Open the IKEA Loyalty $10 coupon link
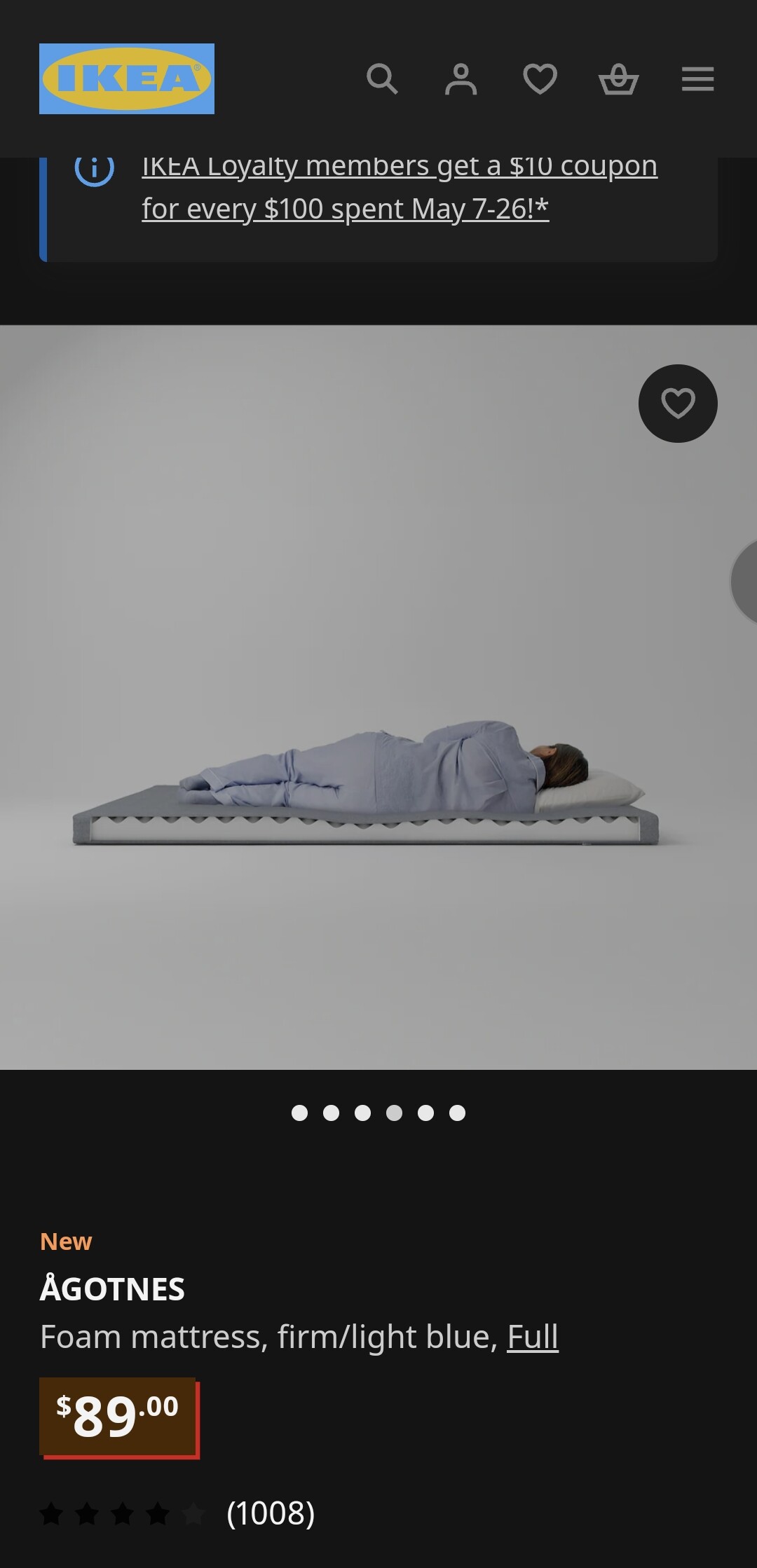 click(399, 188)
